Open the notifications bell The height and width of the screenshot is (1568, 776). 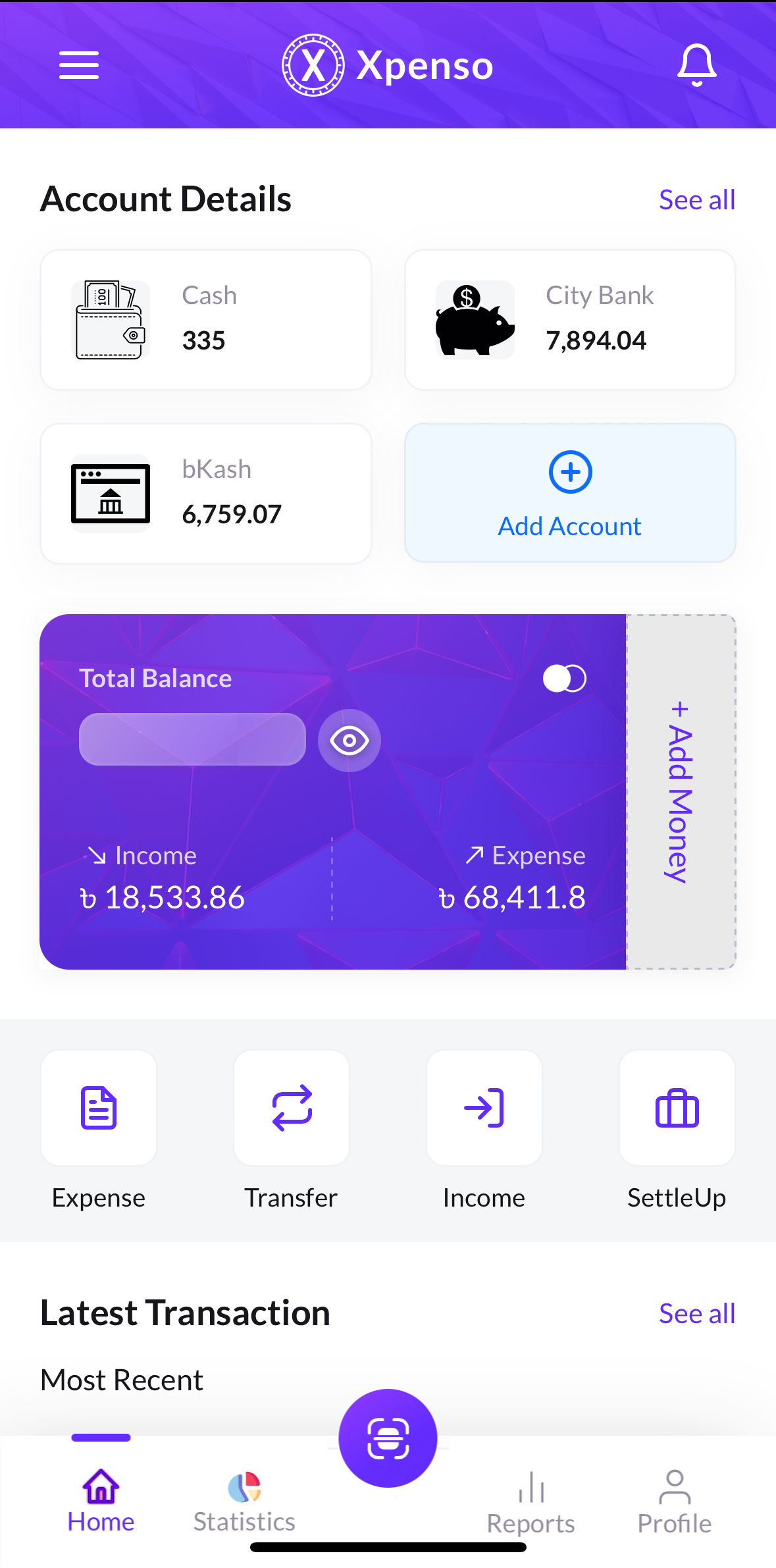pyautogui.click(x=696, y=65)
